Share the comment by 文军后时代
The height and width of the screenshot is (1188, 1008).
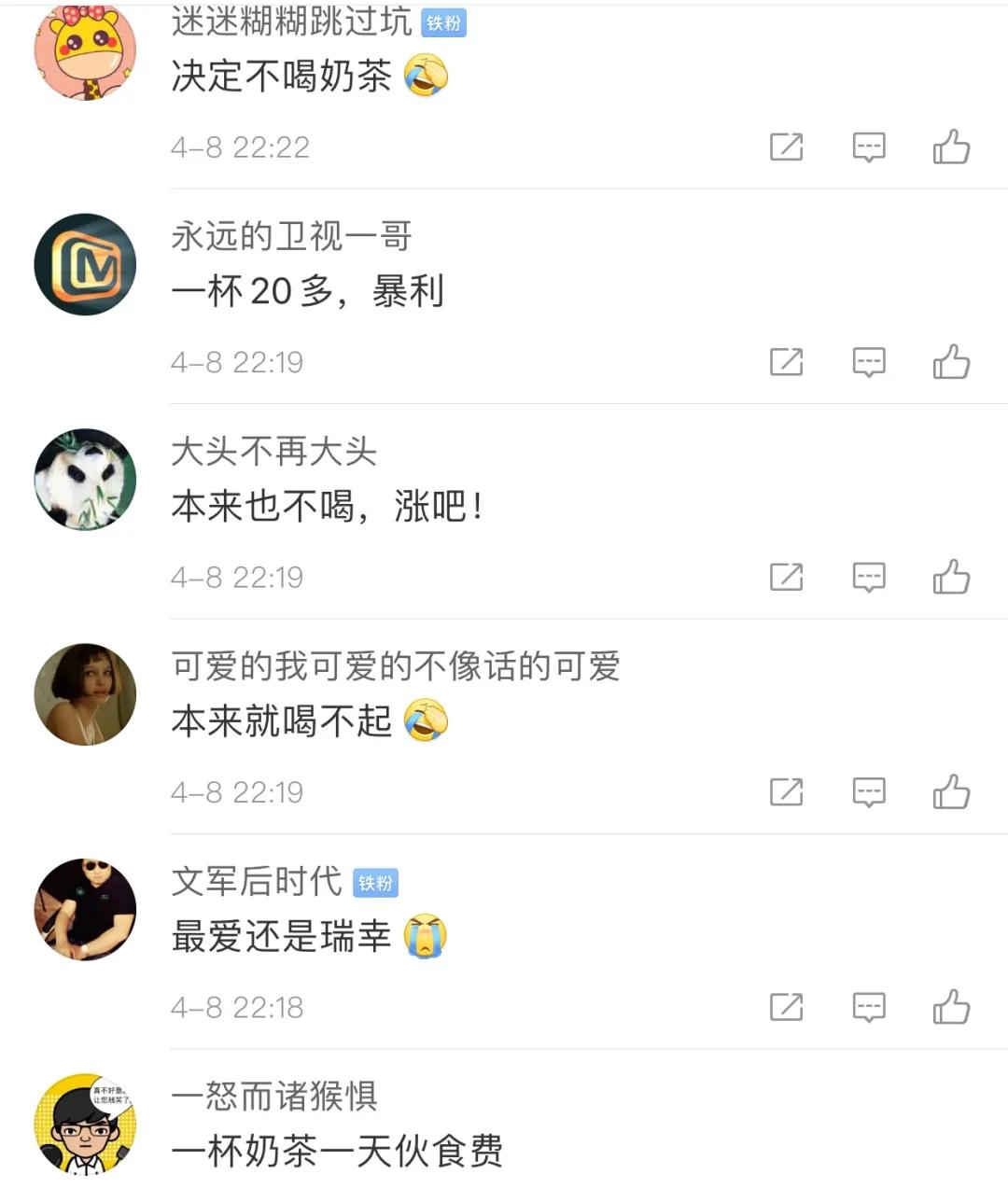786,1008
